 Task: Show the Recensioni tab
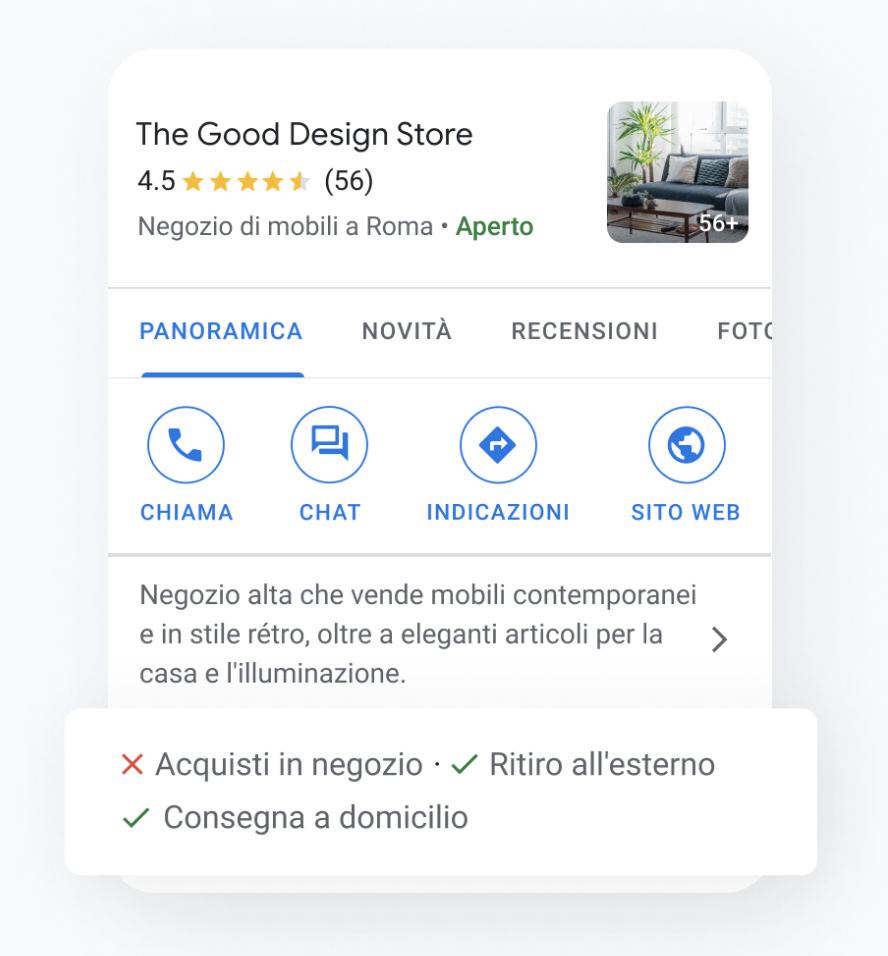click(584, 332)
